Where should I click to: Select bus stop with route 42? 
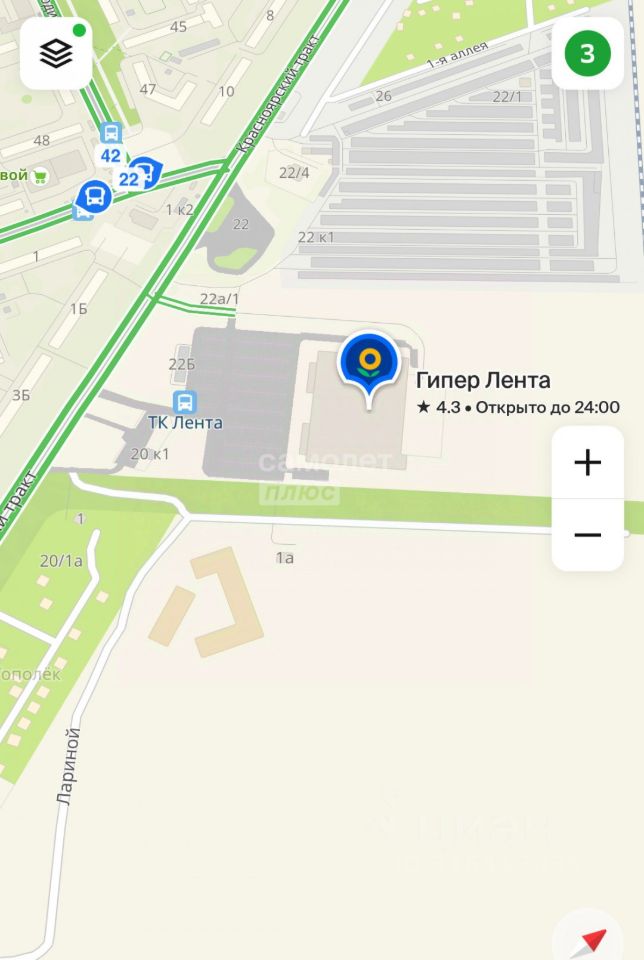click(x=110, y=133)
